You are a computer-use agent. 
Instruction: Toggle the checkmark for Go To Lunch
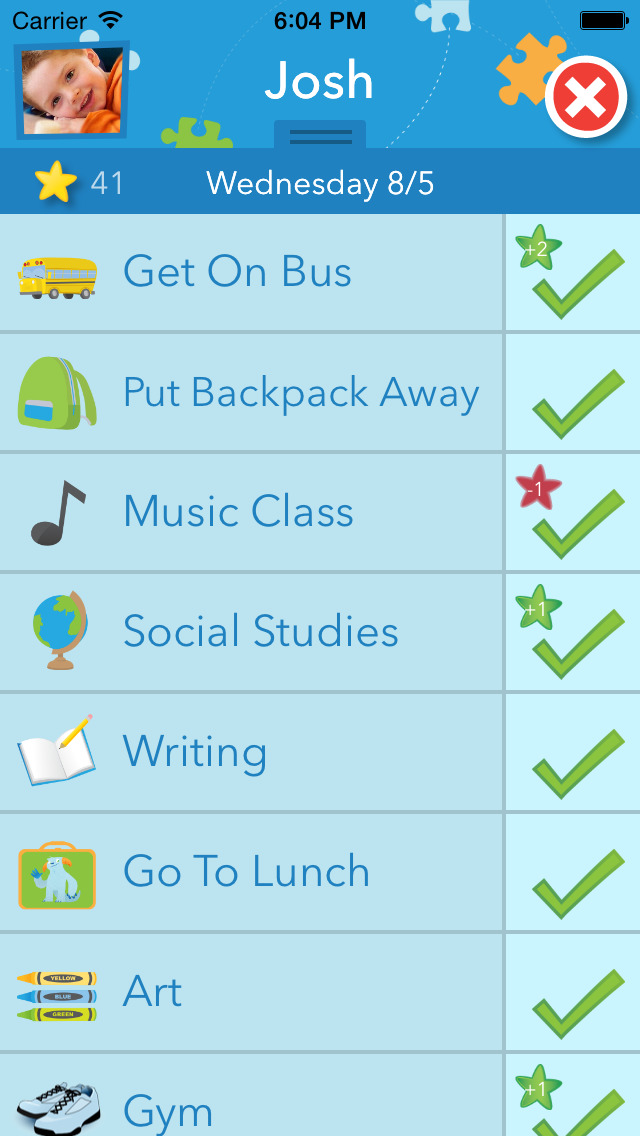[573, 872]
